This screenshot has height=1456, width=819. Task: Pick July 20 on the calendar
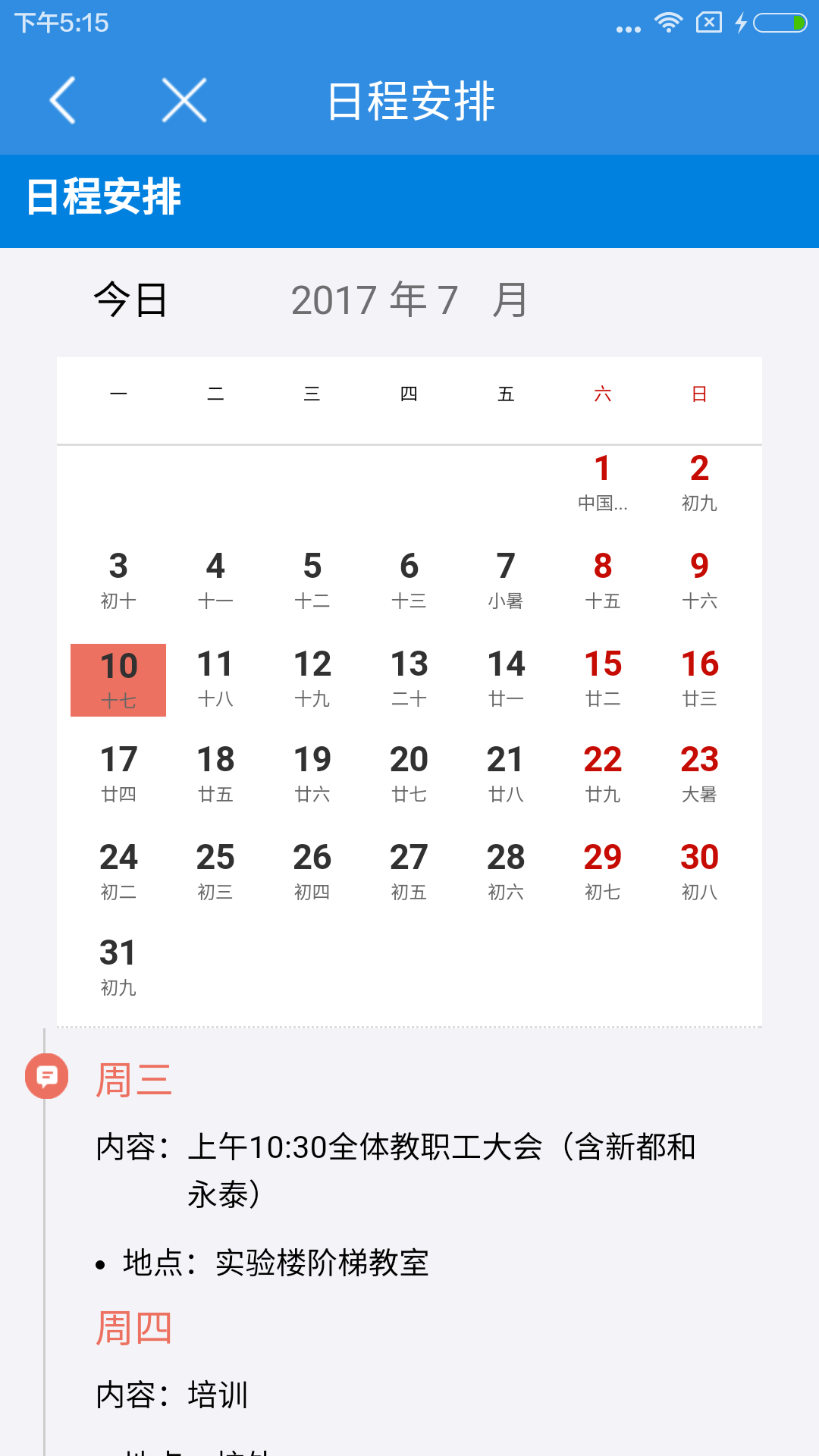(x=409, y=773)
